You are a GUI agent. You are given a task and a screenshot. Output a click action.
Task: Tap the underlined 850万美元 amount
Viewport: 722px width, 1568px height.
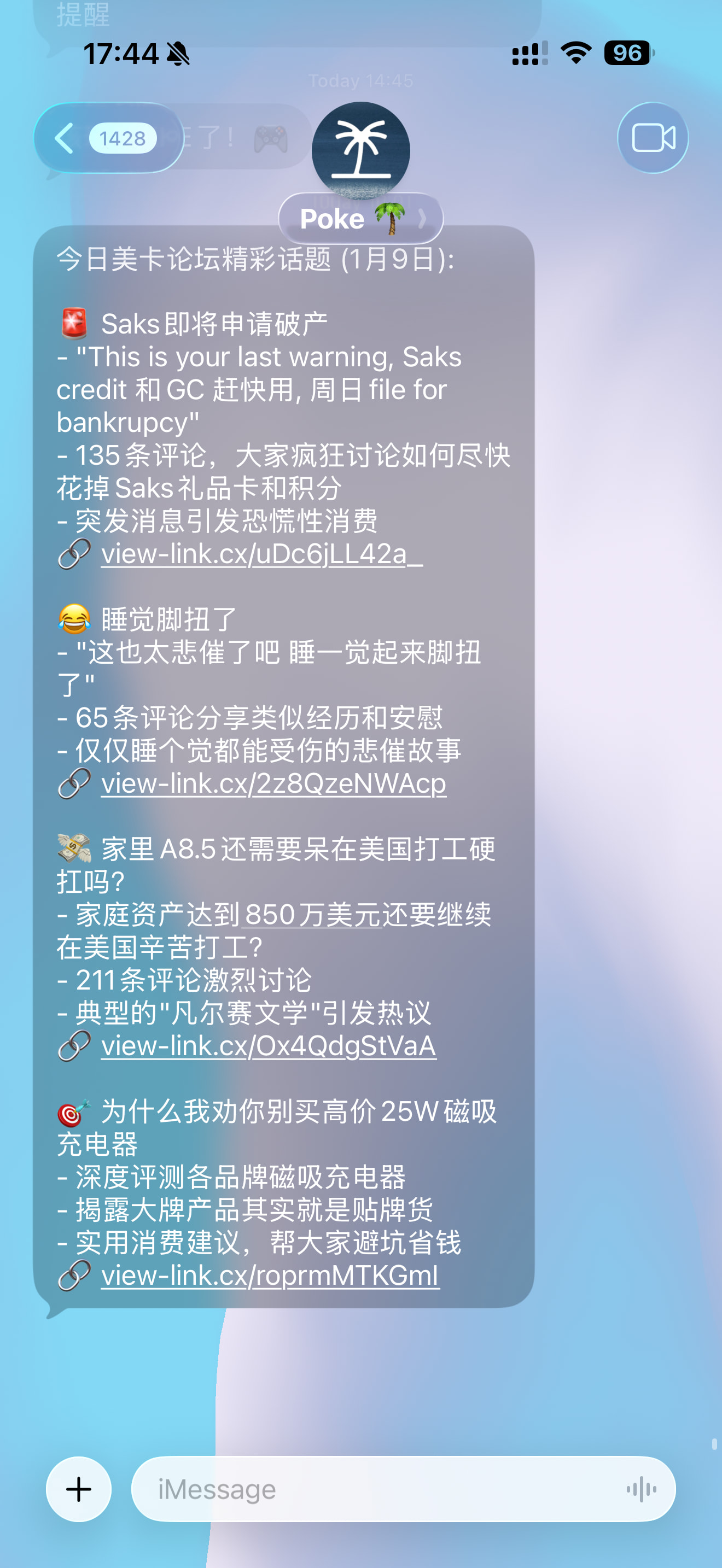312,915
